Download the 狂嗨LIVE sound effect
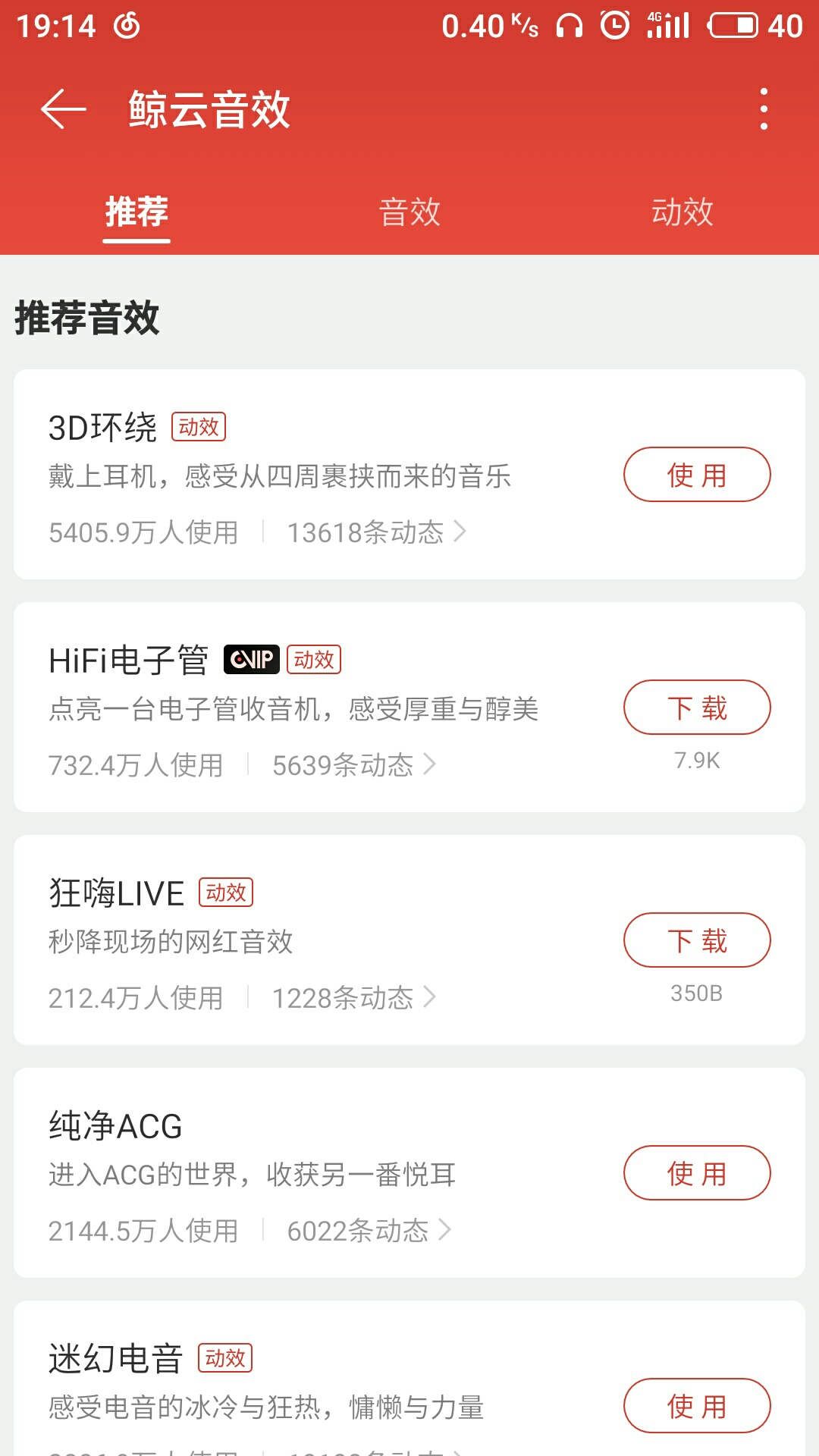This screenshot has width=819, height=1456. pos(697,940)
